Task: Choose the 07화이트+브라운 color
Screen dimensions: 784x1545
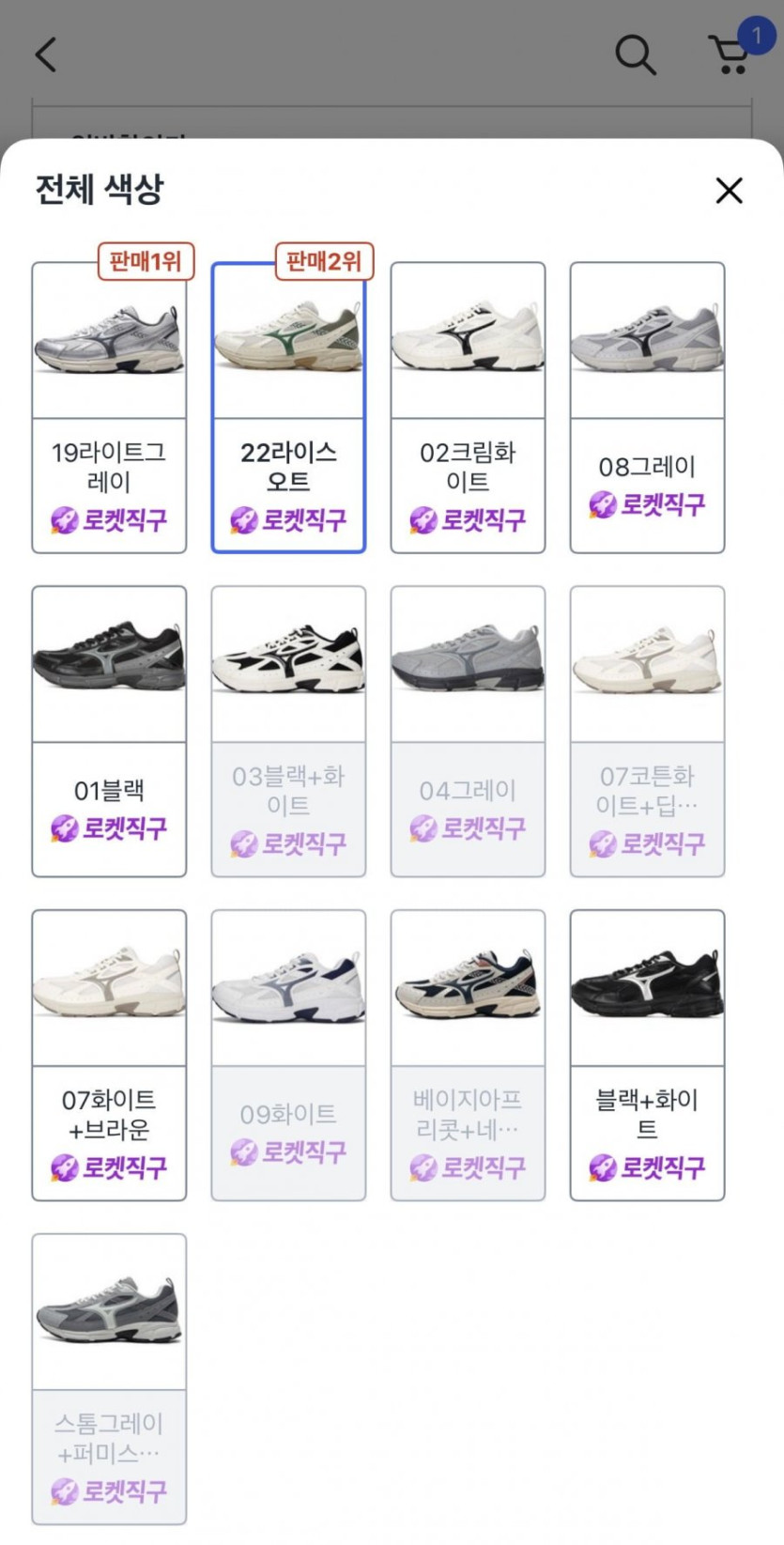Action: [x=109, y=1055]
